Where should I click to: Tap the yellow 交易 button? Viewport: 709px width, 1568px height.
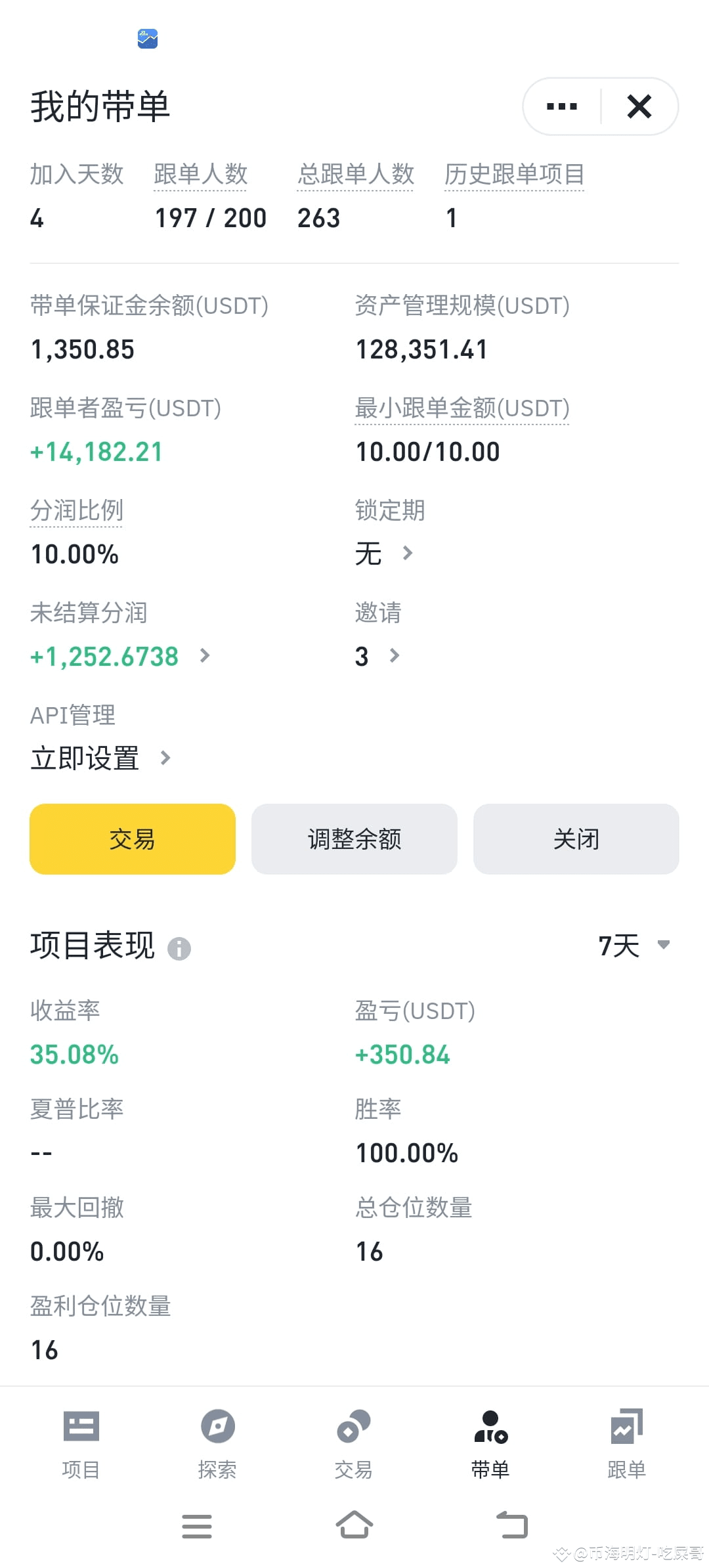(x=133, y=838)
